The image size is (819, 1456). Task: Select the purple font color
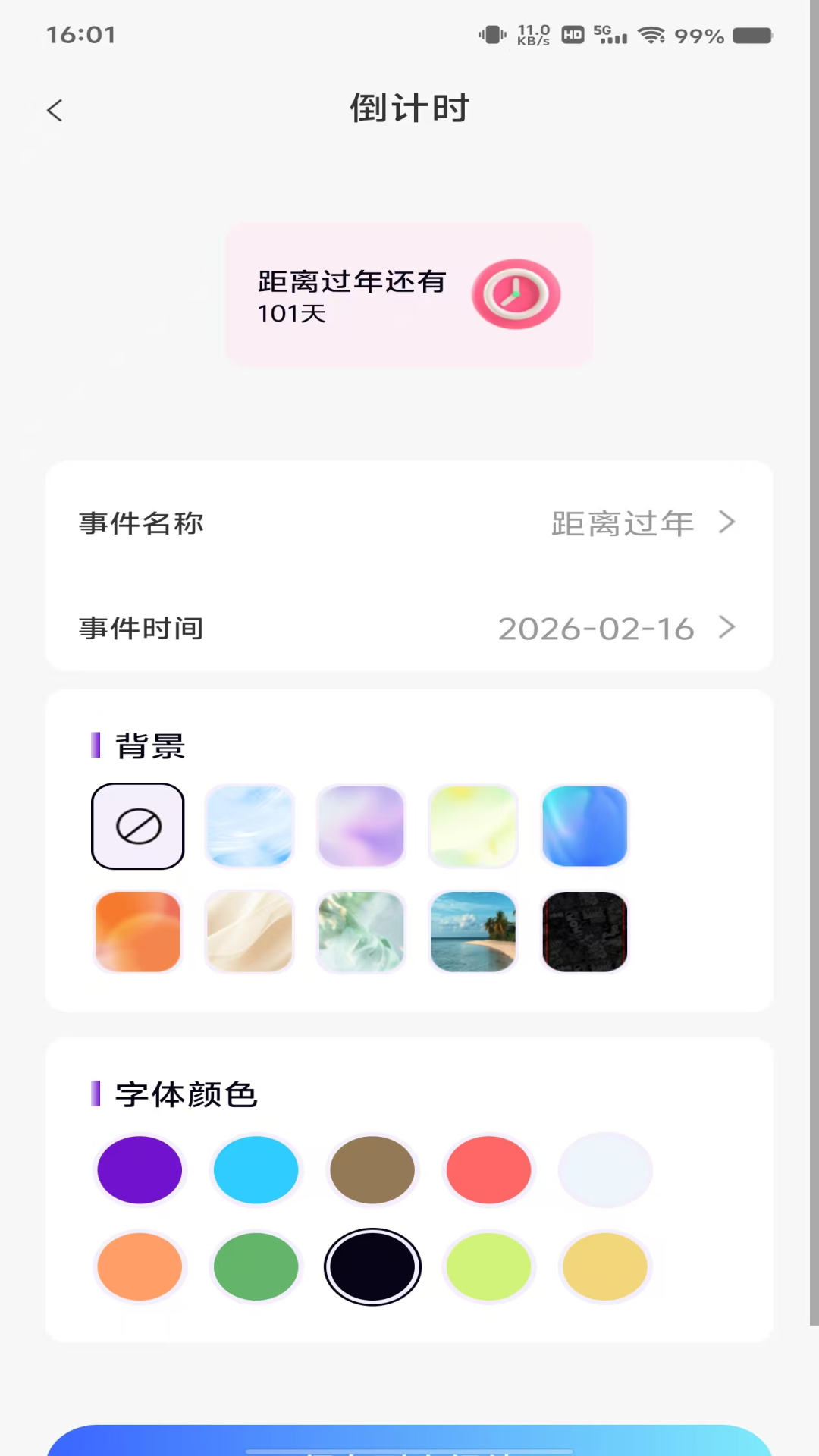click(x=140, y=1169)
